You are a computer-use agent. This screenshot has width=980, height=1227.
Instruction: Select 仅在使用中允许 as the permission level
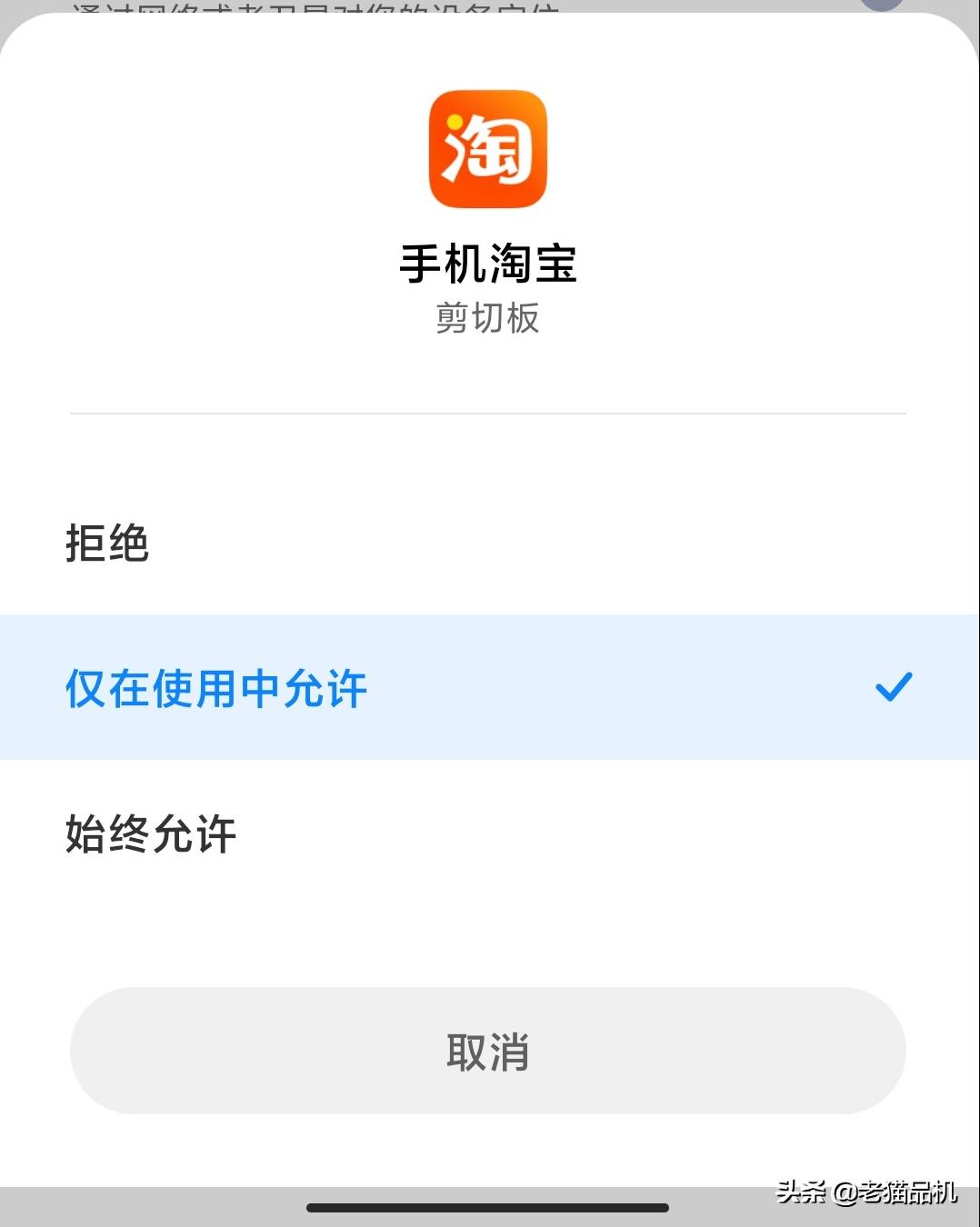[215, 688]
